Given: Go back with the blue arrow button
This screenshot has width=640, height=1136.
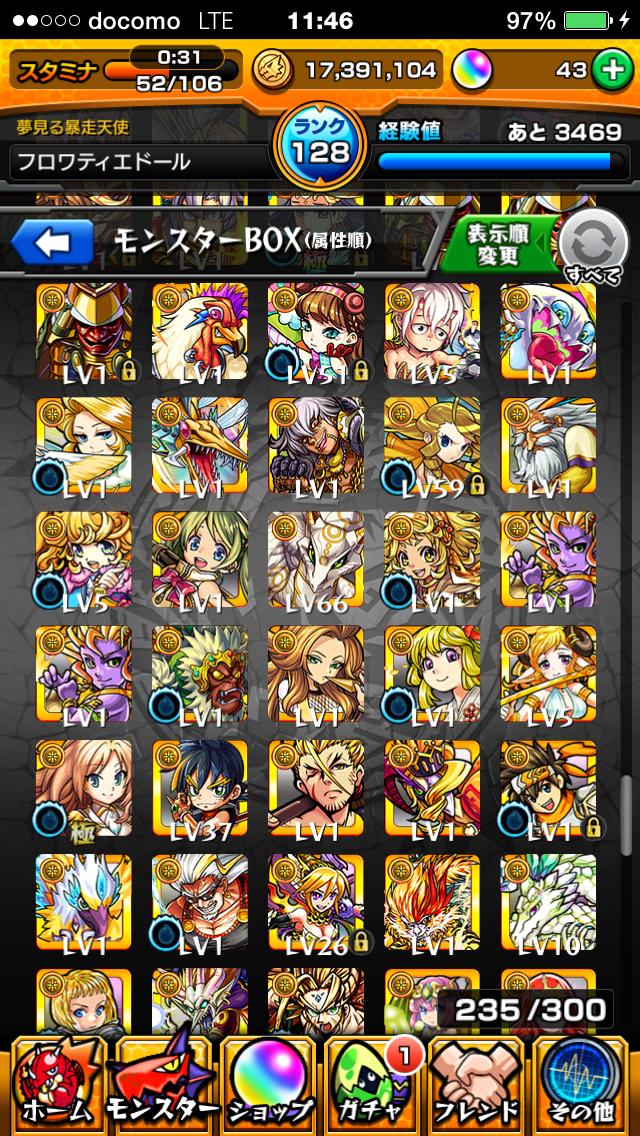Looking at the screenshot, I should coord(52,243).
